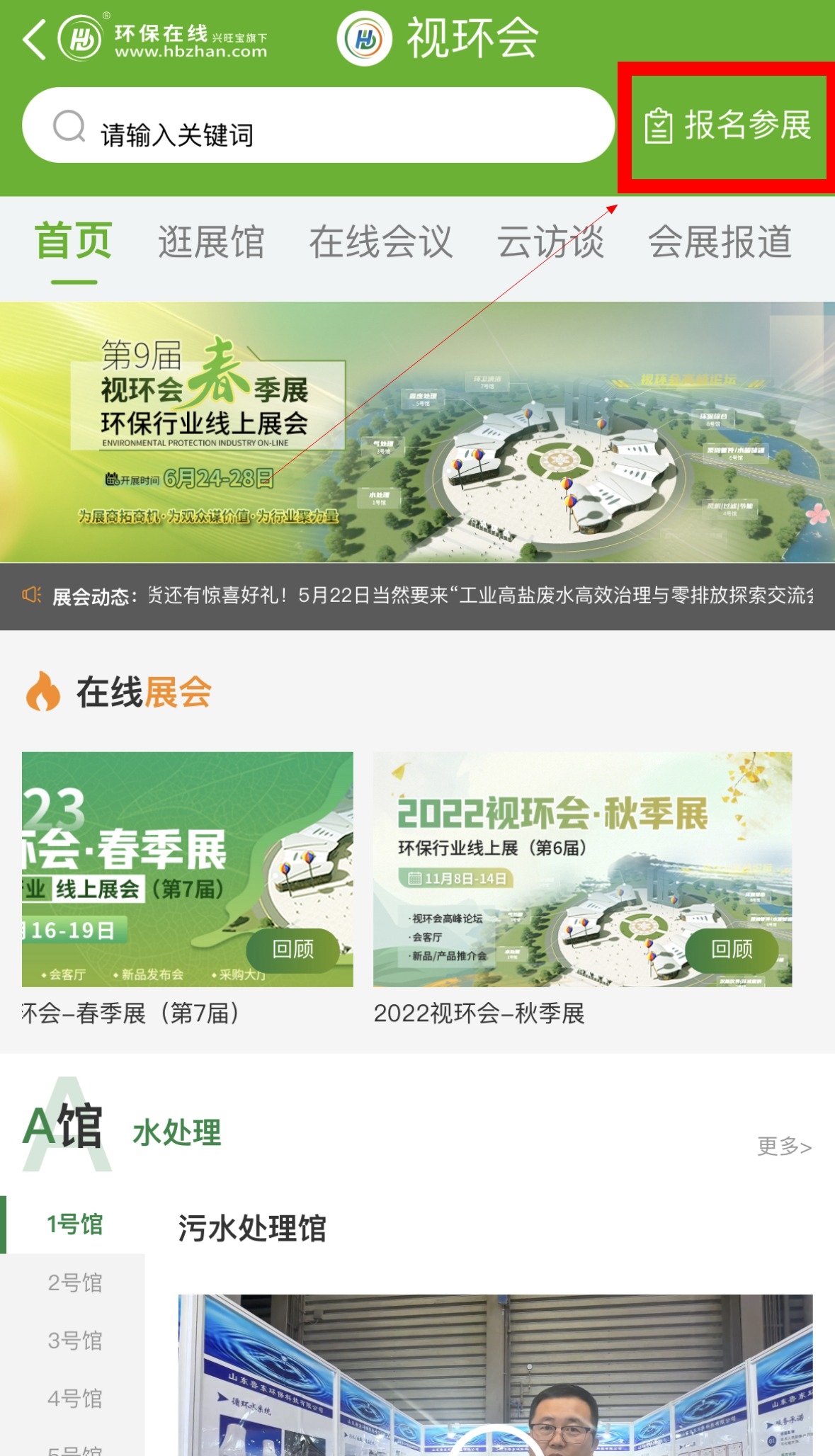
Task: Select 2号馆 in the side list
Action: click(x=75, y=1282)
